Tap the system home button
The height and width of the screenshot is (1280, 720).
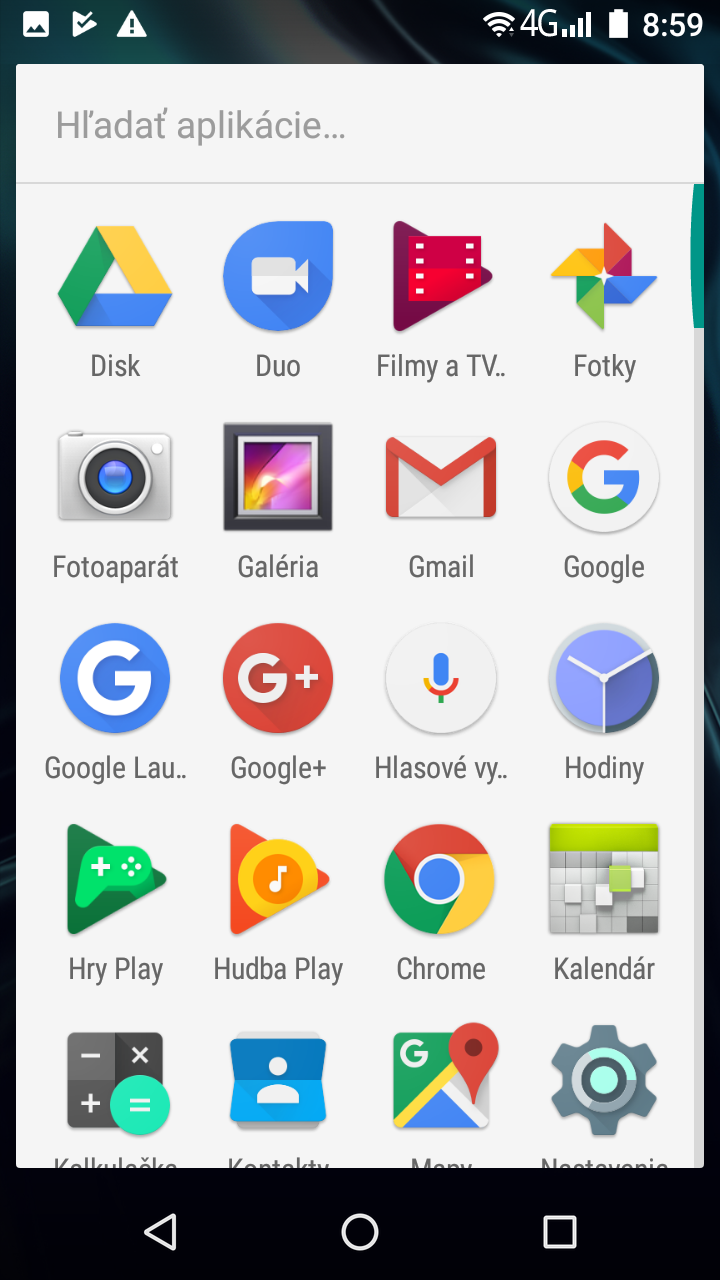point(360,1232)
